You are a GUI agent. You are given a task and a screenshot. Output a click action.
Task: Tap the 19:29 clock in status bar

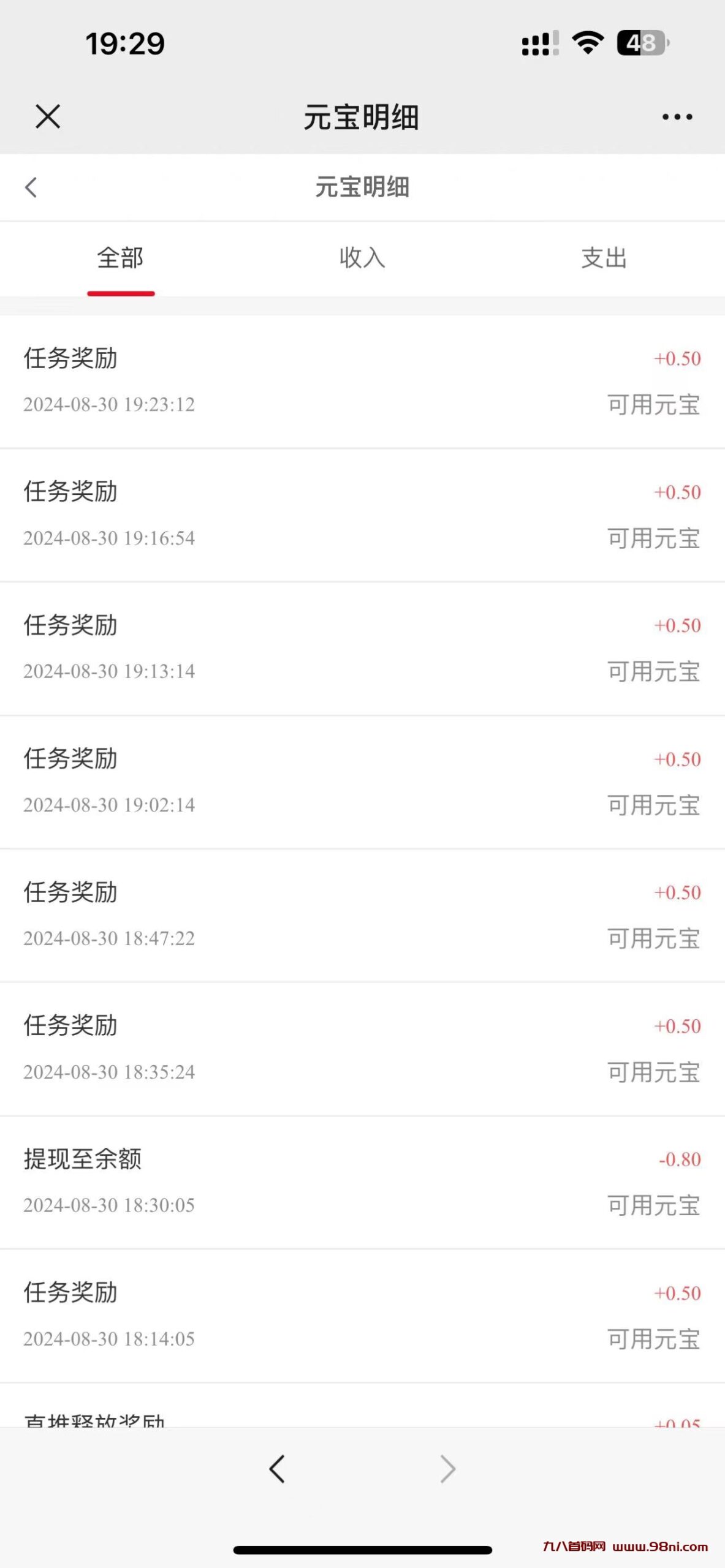click(x=124, y=42)
